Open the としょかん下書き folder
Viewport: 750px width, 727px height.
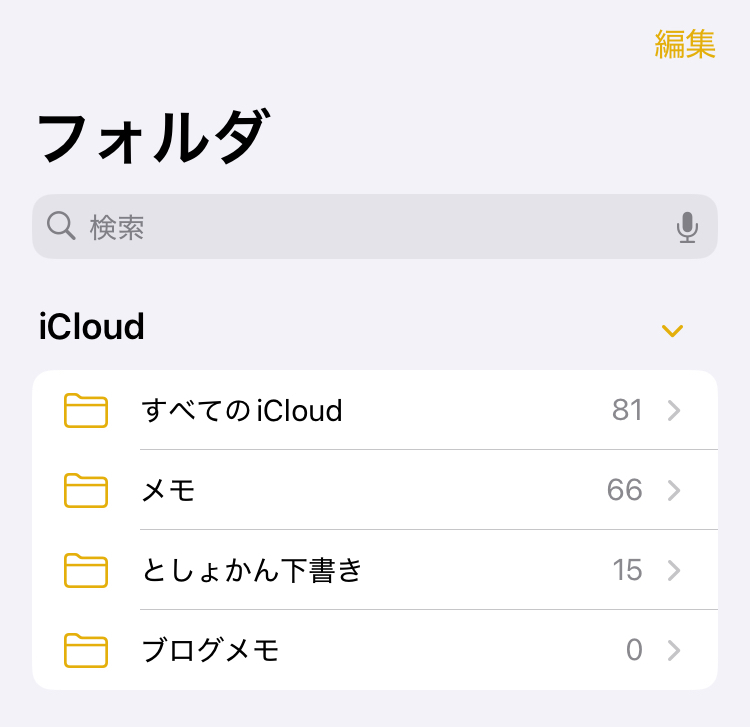click(374, 570)
